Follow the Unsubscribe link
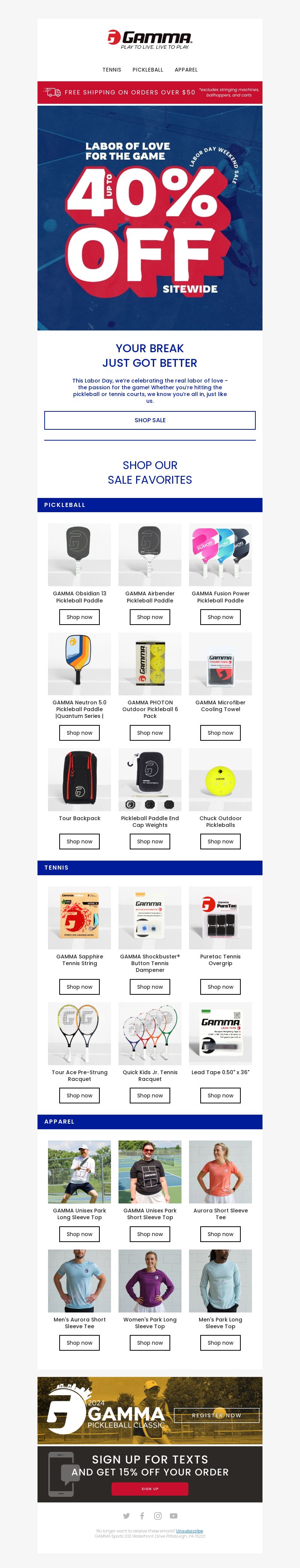300x1568 pixels. pyautogui.click(x=189, y=1531)
